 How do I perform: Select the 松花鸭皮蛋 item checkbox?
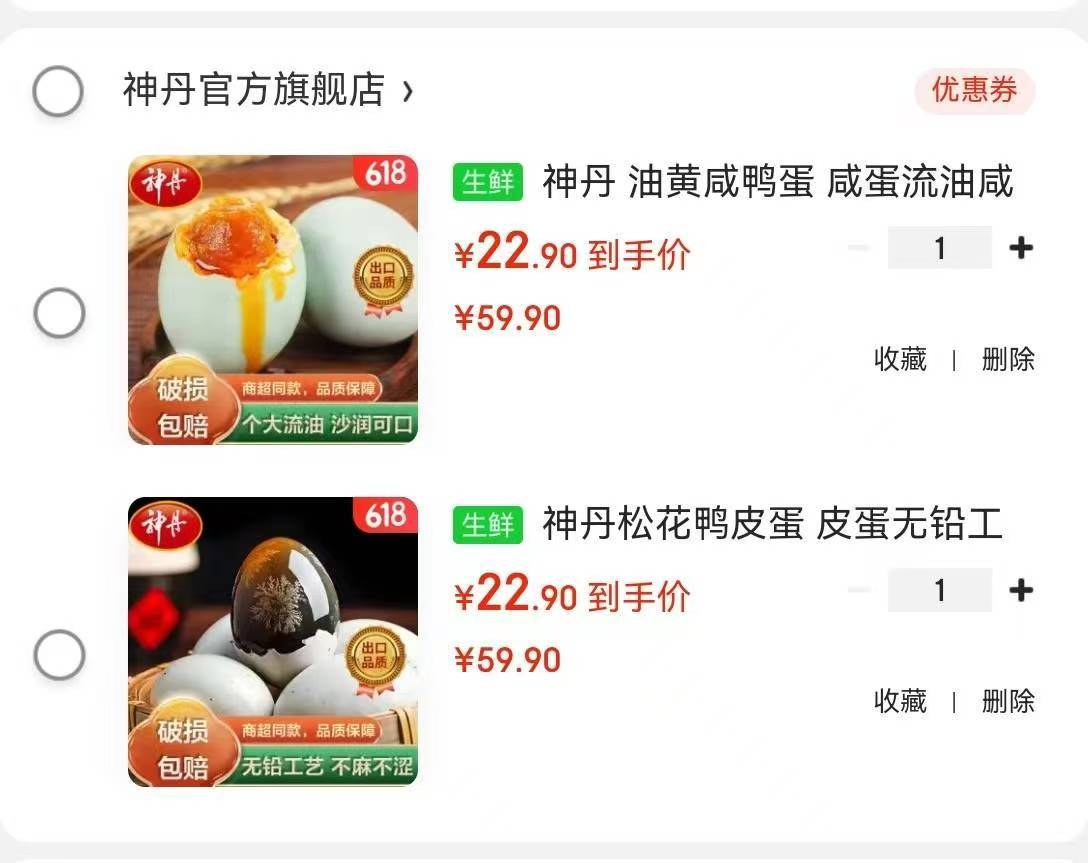coord(59,655)
